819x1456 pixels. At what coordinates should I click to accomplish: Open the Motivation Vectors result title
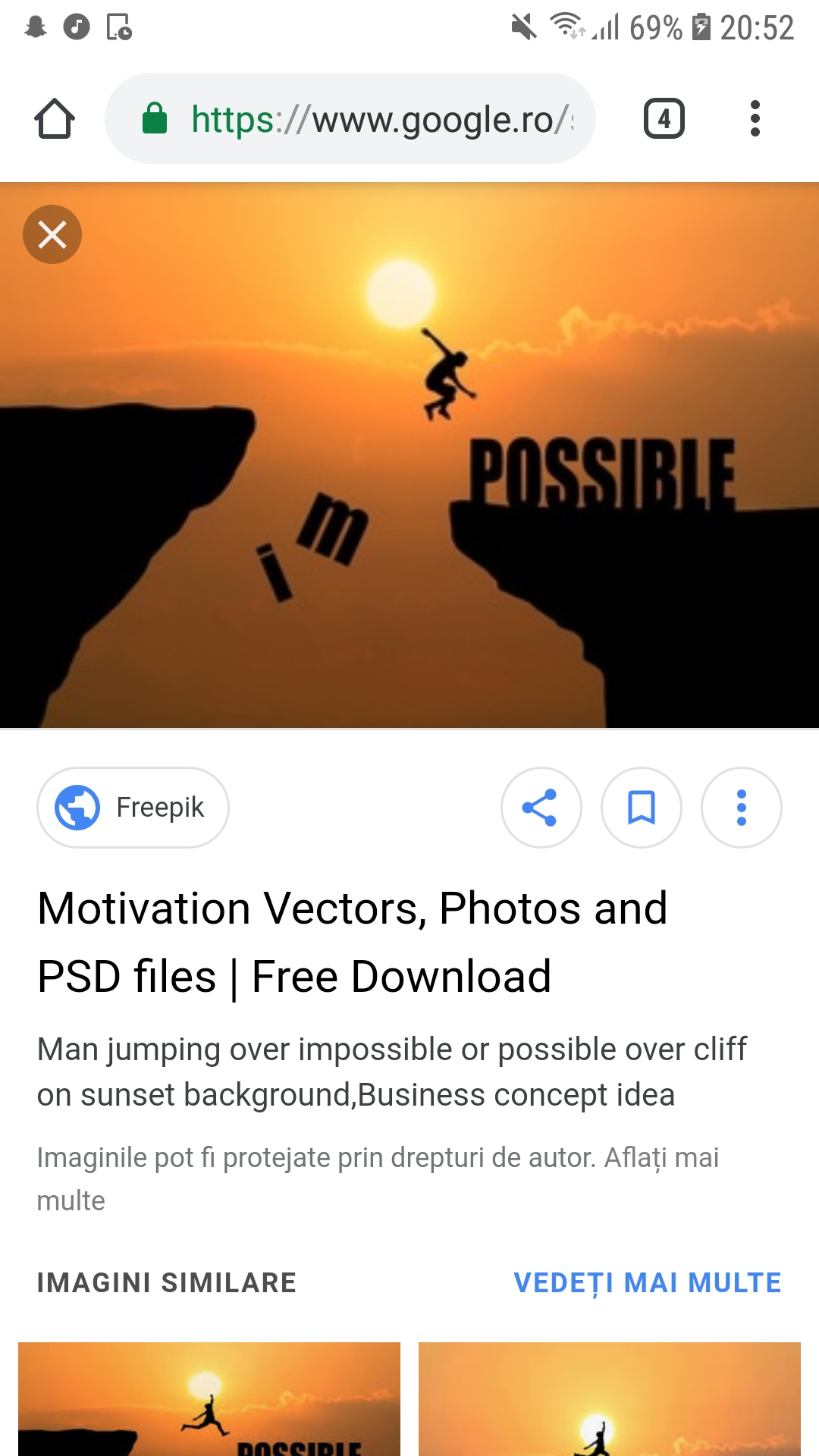(353, 942)
